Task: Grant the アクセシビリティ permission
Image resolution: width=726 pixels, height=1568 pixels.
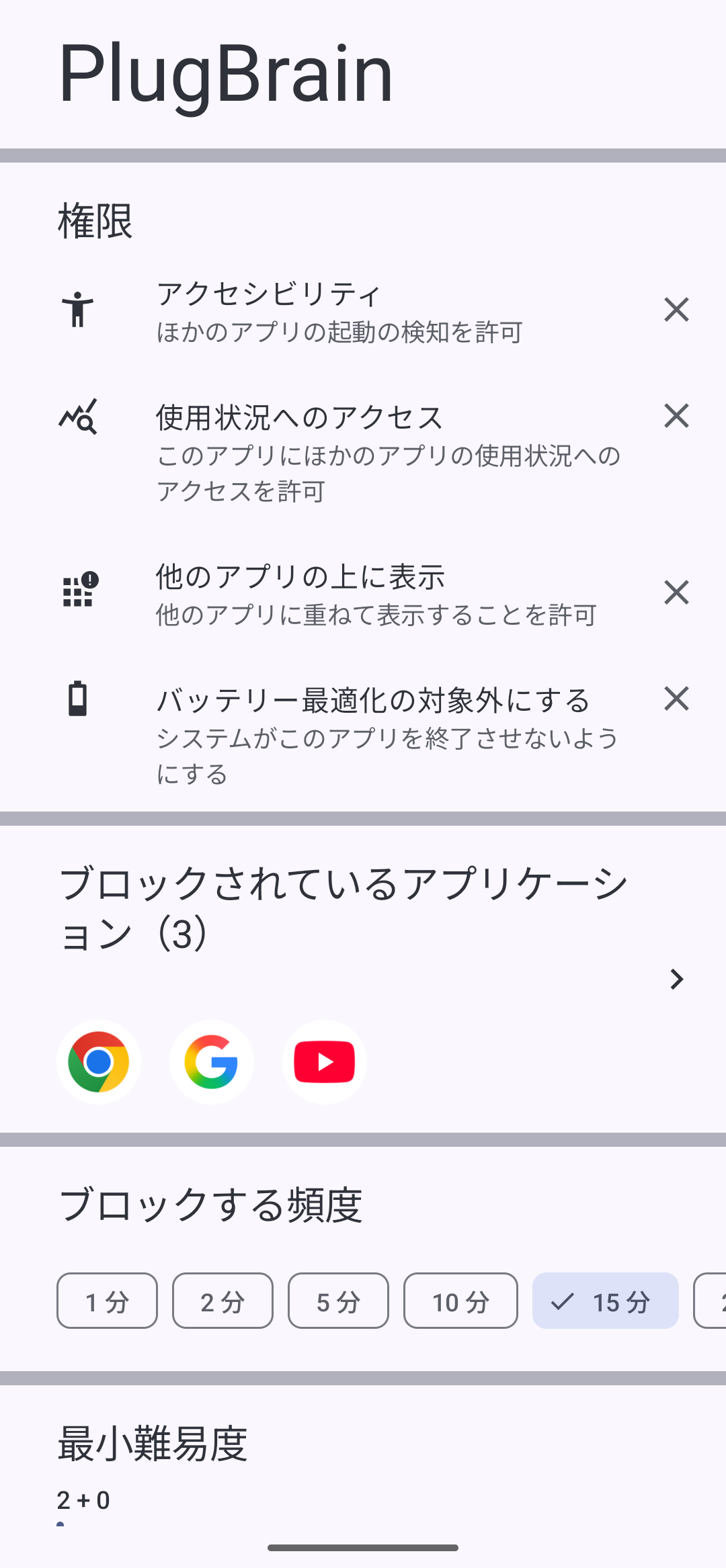Action: pos(363,311)
